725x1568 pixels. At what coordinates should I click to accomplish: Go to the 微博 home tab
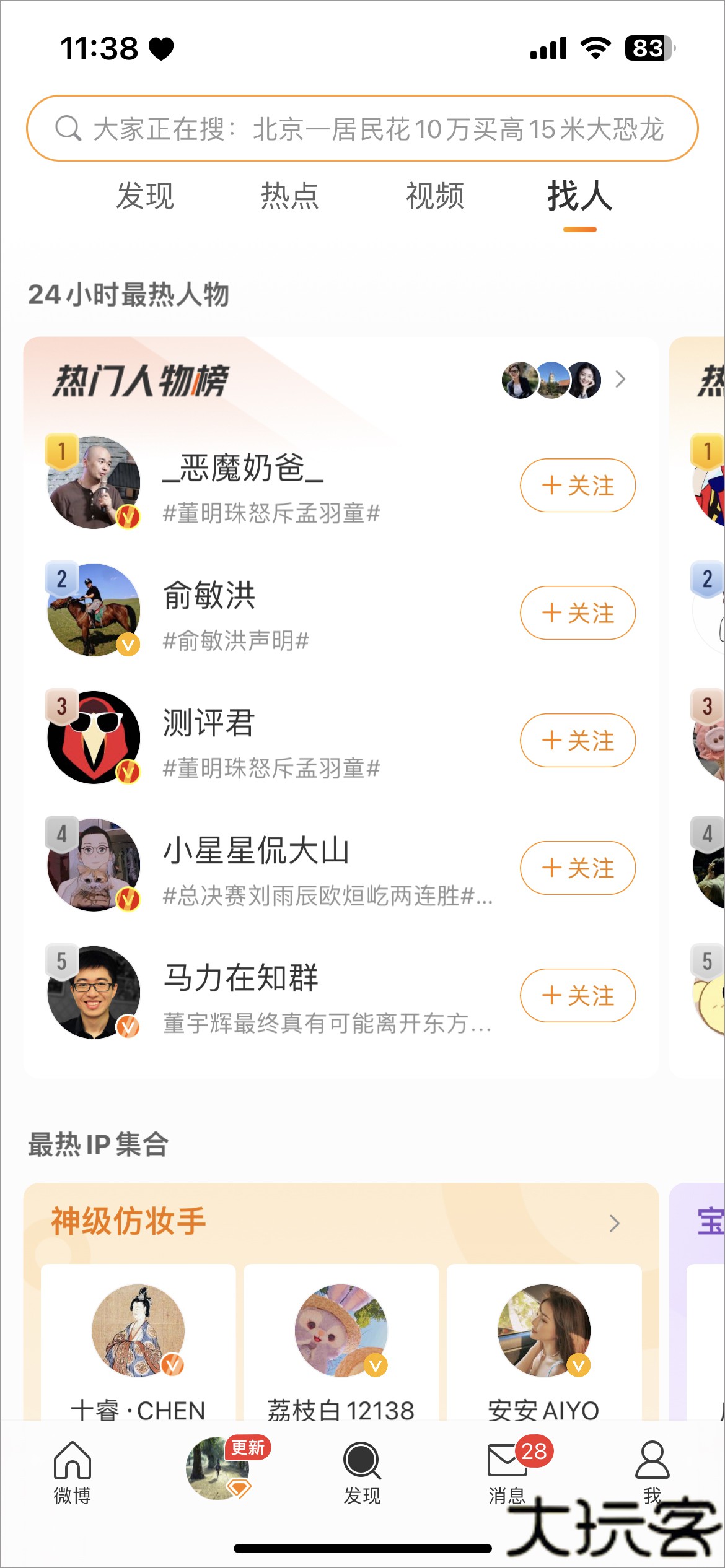click(x=72, y=1471)
